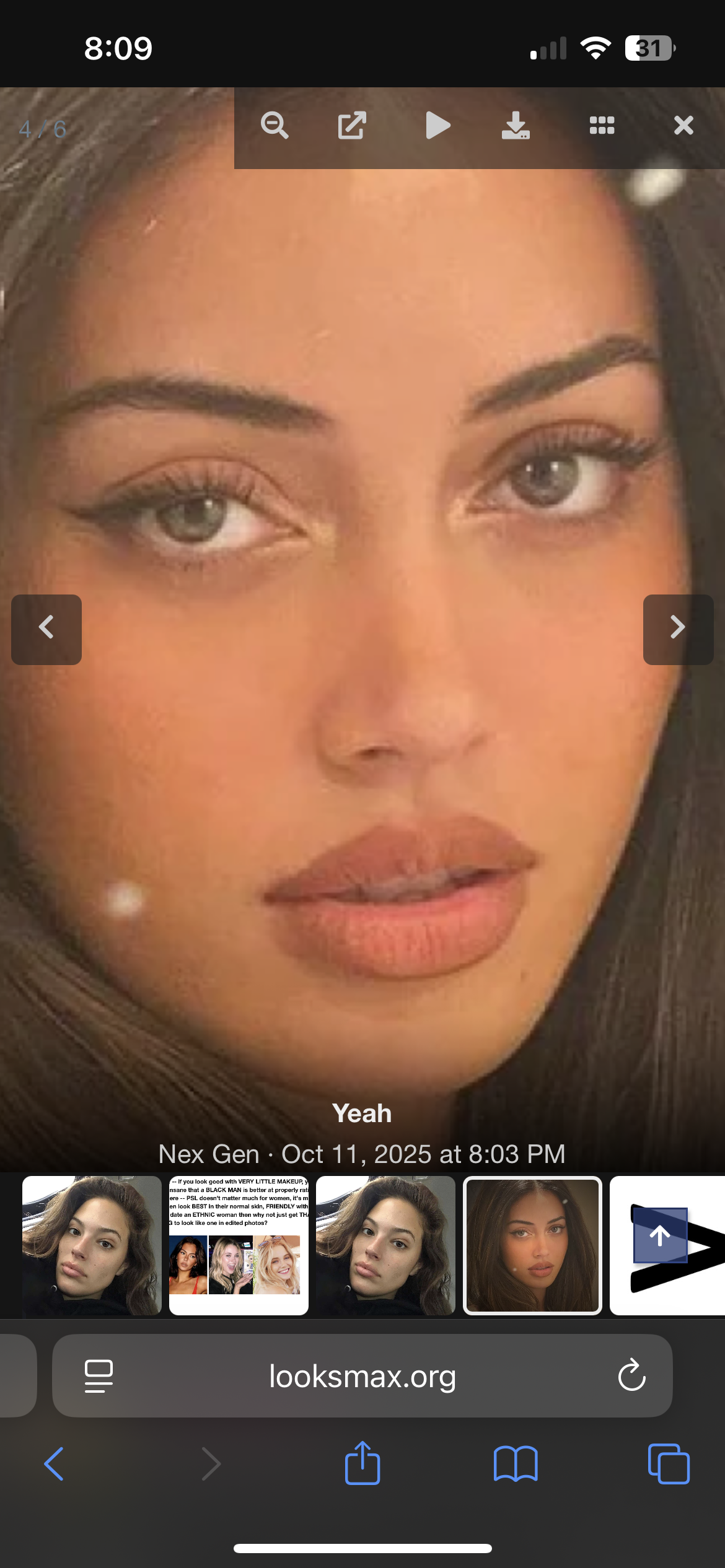Start the lightbox slideshow
The width and height of the screenshot is (725, 1568).
click(438, 126)
